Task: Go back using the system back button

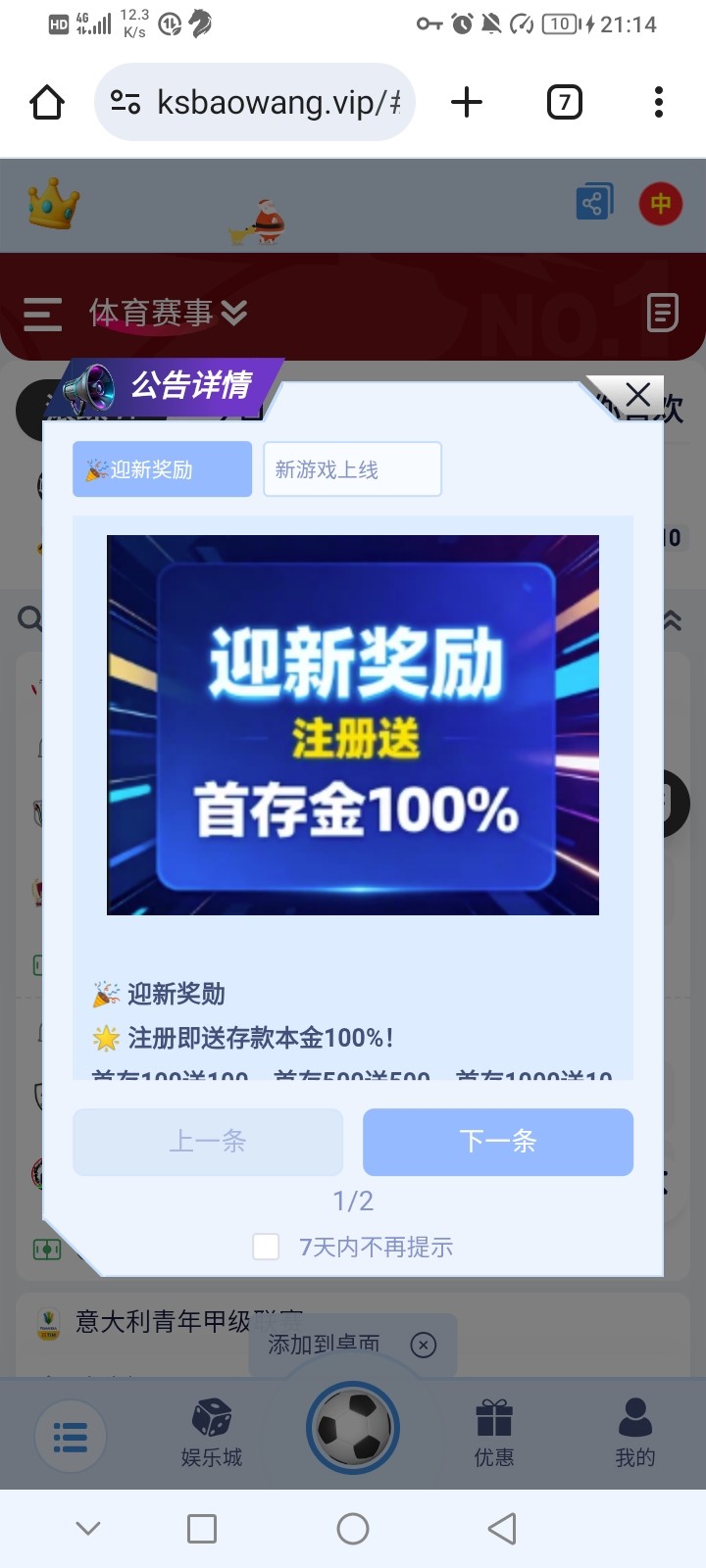Action: click(502, 1529)
